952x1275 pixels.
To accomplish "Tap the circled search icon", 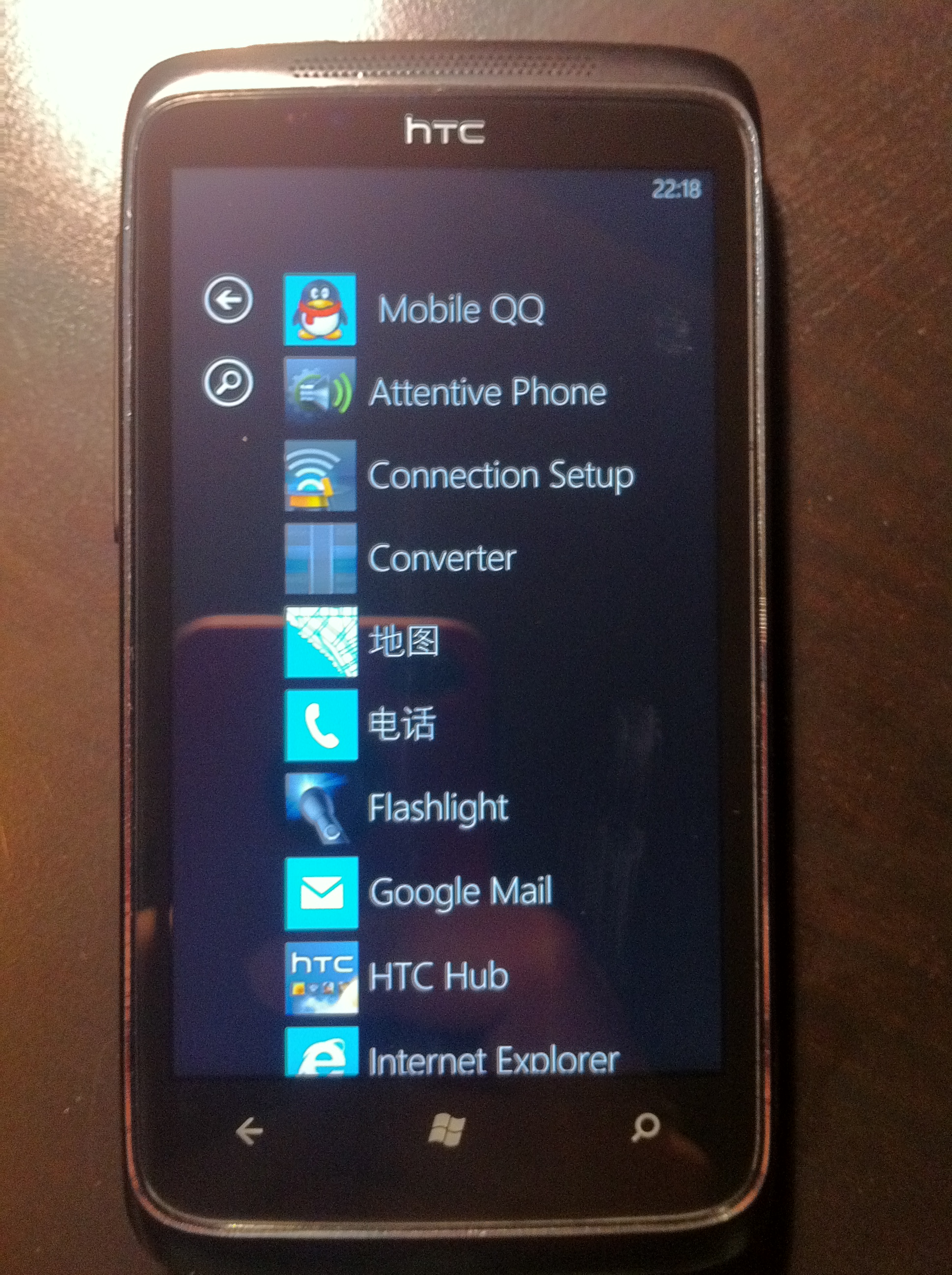I will (228, 382).
